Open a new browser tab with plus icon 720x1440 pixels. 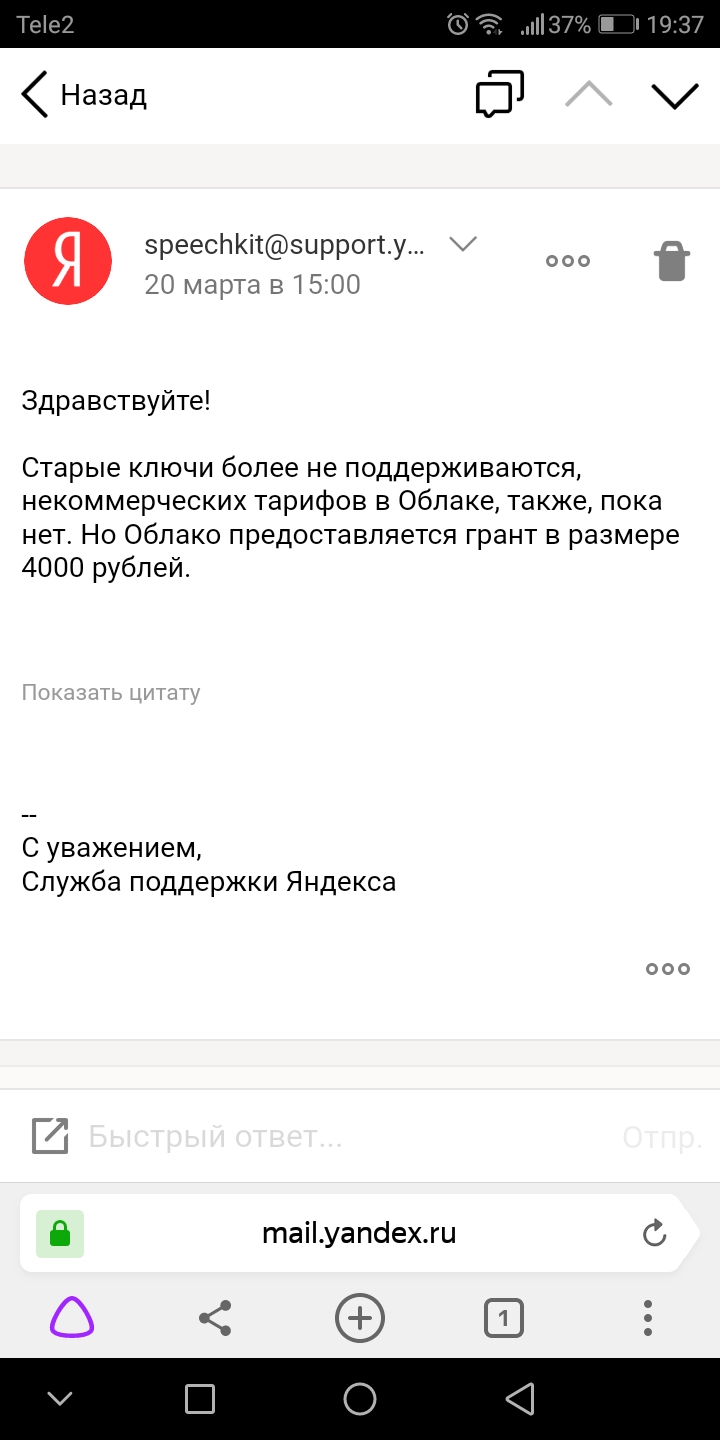tap(359, 1318)
